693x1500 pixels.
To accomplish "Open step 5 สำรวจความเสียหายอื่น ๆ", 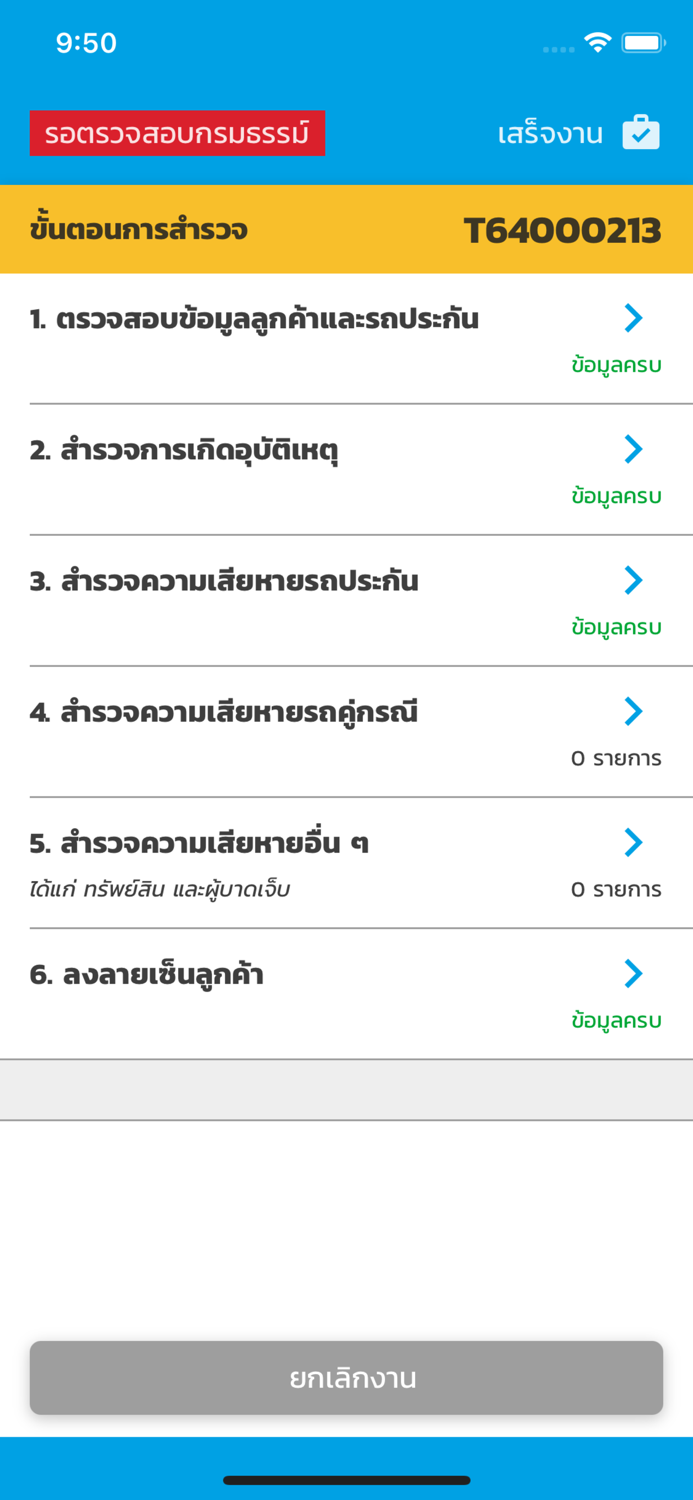I will click(346, 862).
